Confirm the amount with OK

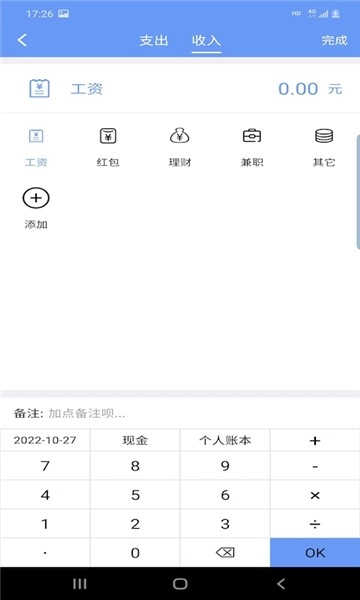click(315, 553)
